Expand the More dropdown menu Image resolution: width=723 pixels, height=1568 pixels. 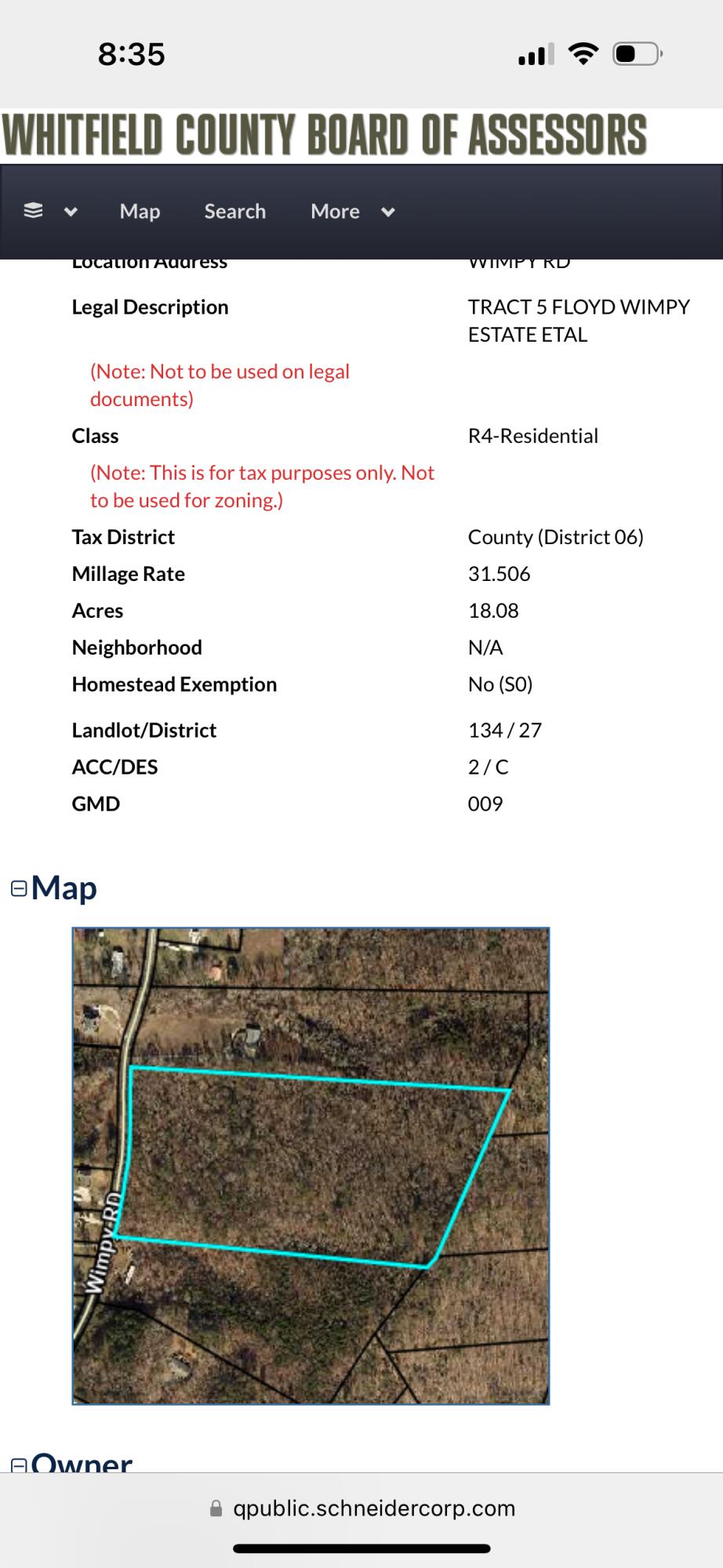pos(352,212)
